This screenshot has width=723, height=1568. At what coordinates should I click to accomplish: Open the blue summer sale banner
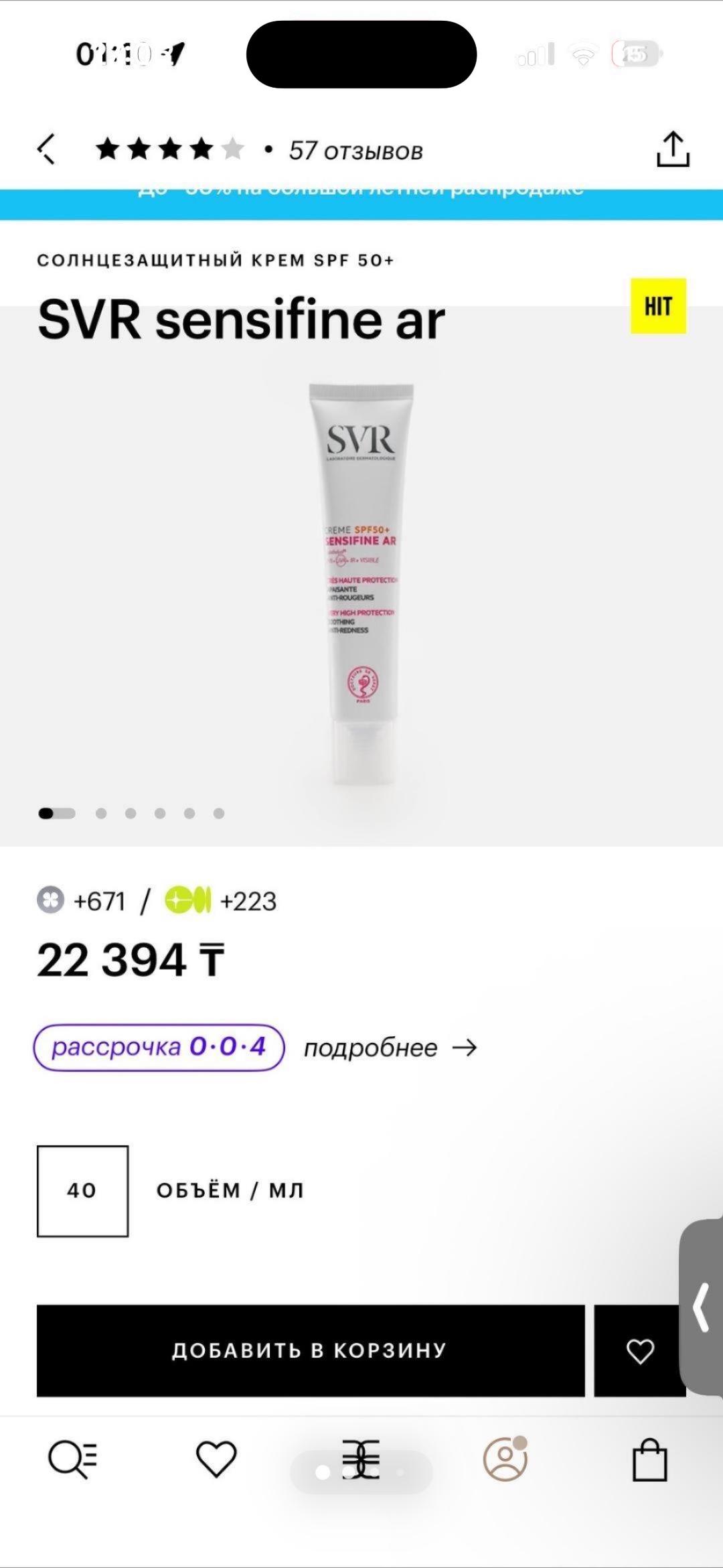click(x=361, y=204)
